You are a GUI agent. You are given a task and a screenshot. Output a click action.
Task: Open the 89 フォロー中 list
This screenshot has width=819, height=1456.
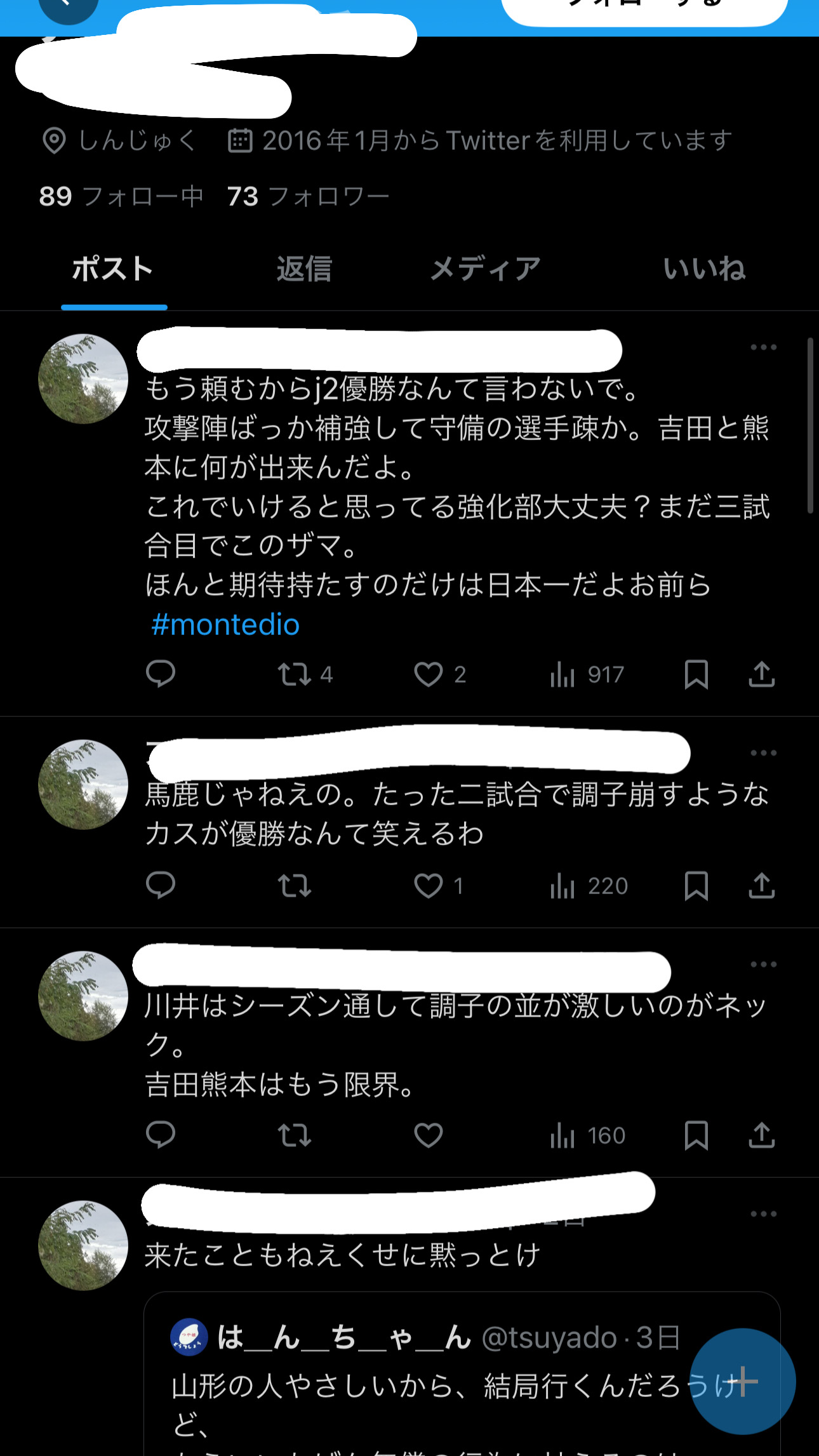click(121, 197)
